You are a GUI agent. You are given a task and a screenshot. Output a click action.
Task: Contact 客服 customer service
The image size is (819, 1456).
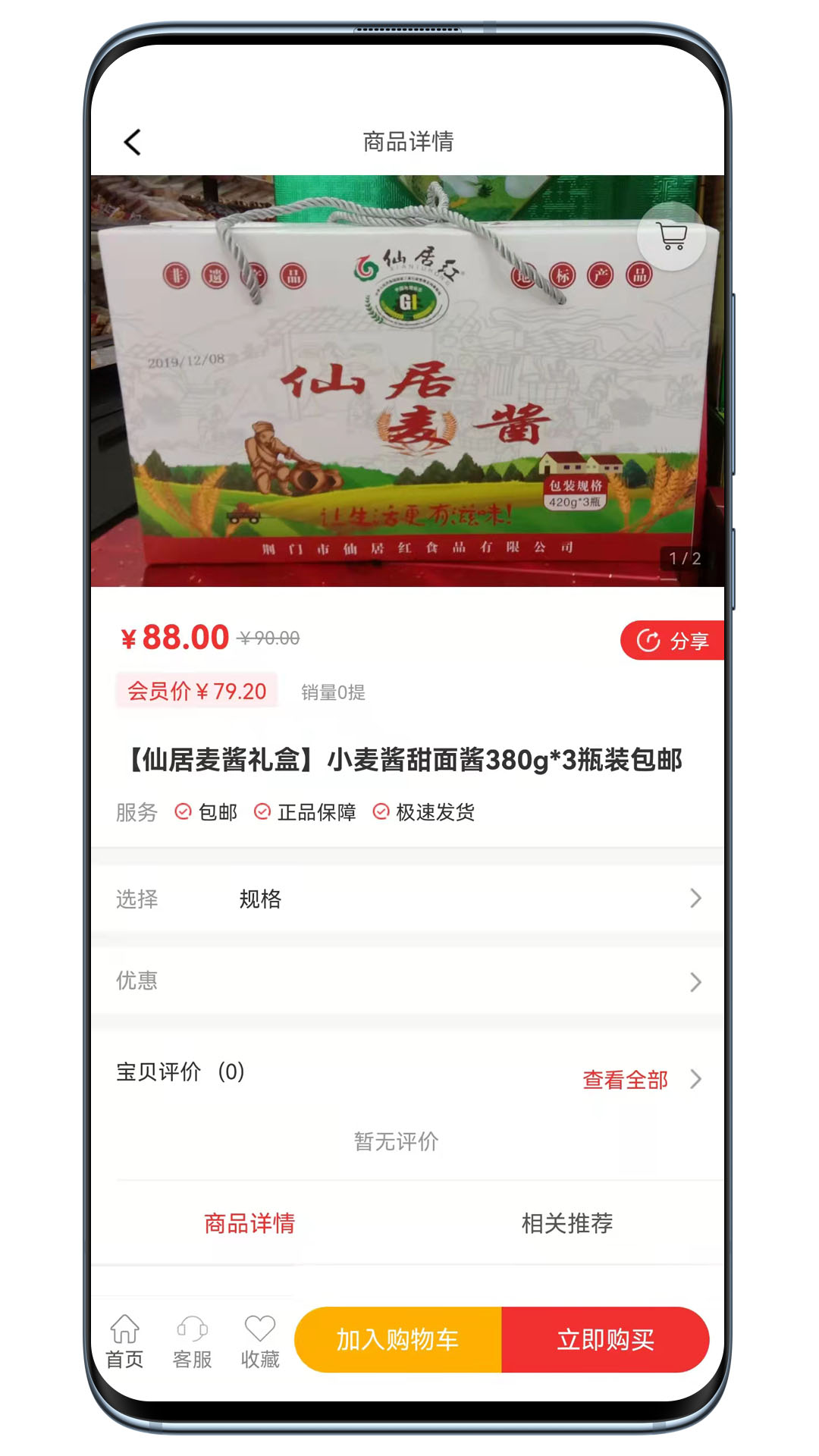[x=192, y=1341]
